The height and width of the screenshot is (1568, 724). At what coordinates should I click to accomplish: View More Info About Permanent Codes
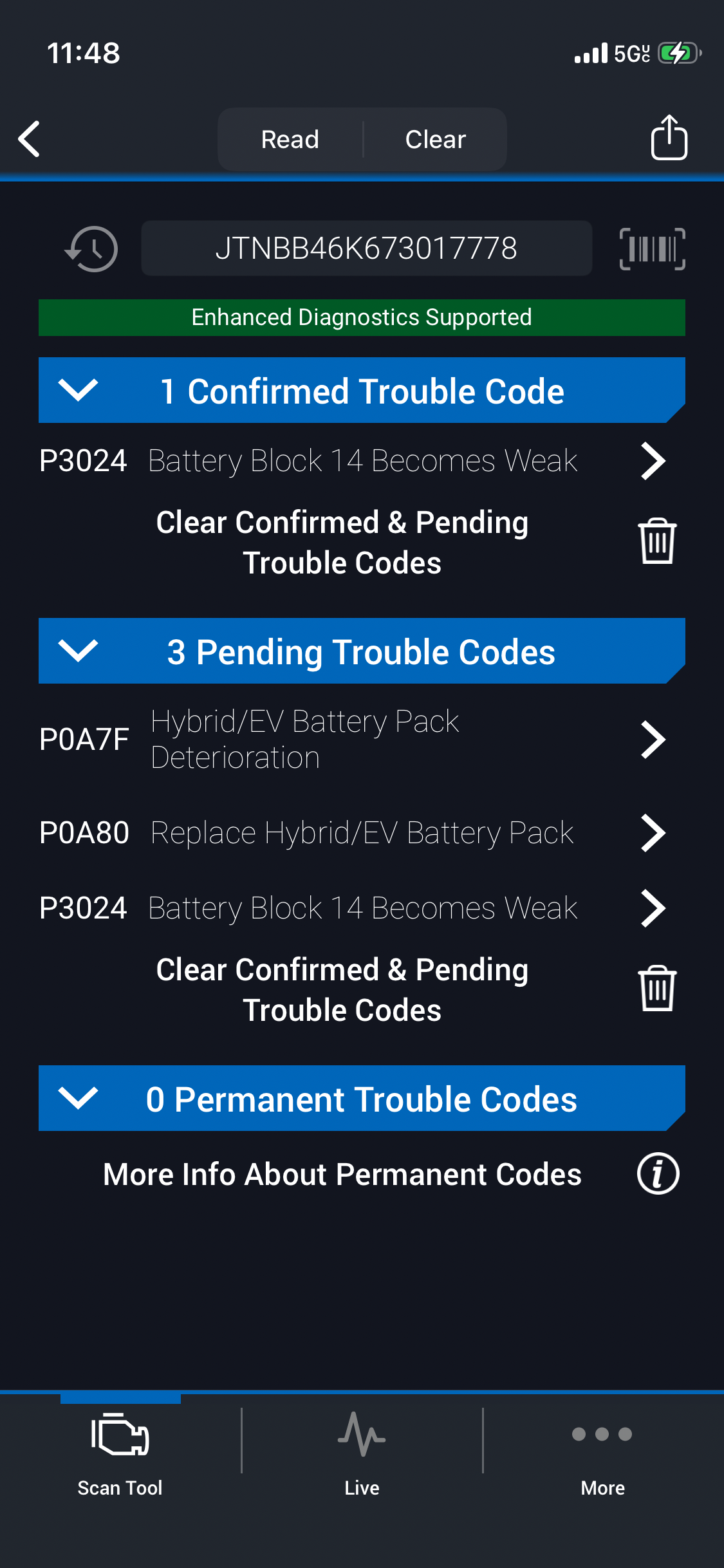pos(658,1174)
